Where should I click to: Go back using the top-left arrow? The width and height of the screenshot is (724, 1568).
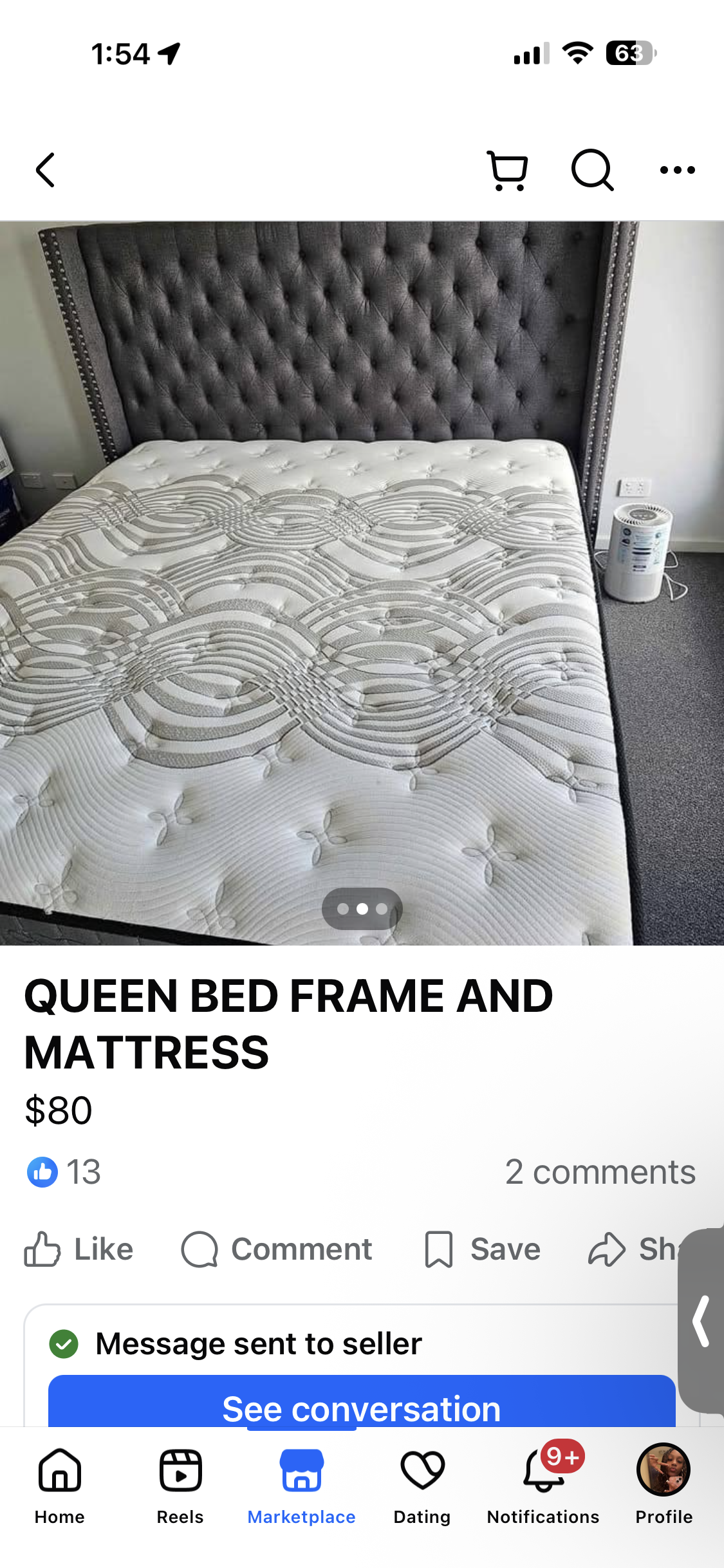point(45,170)
